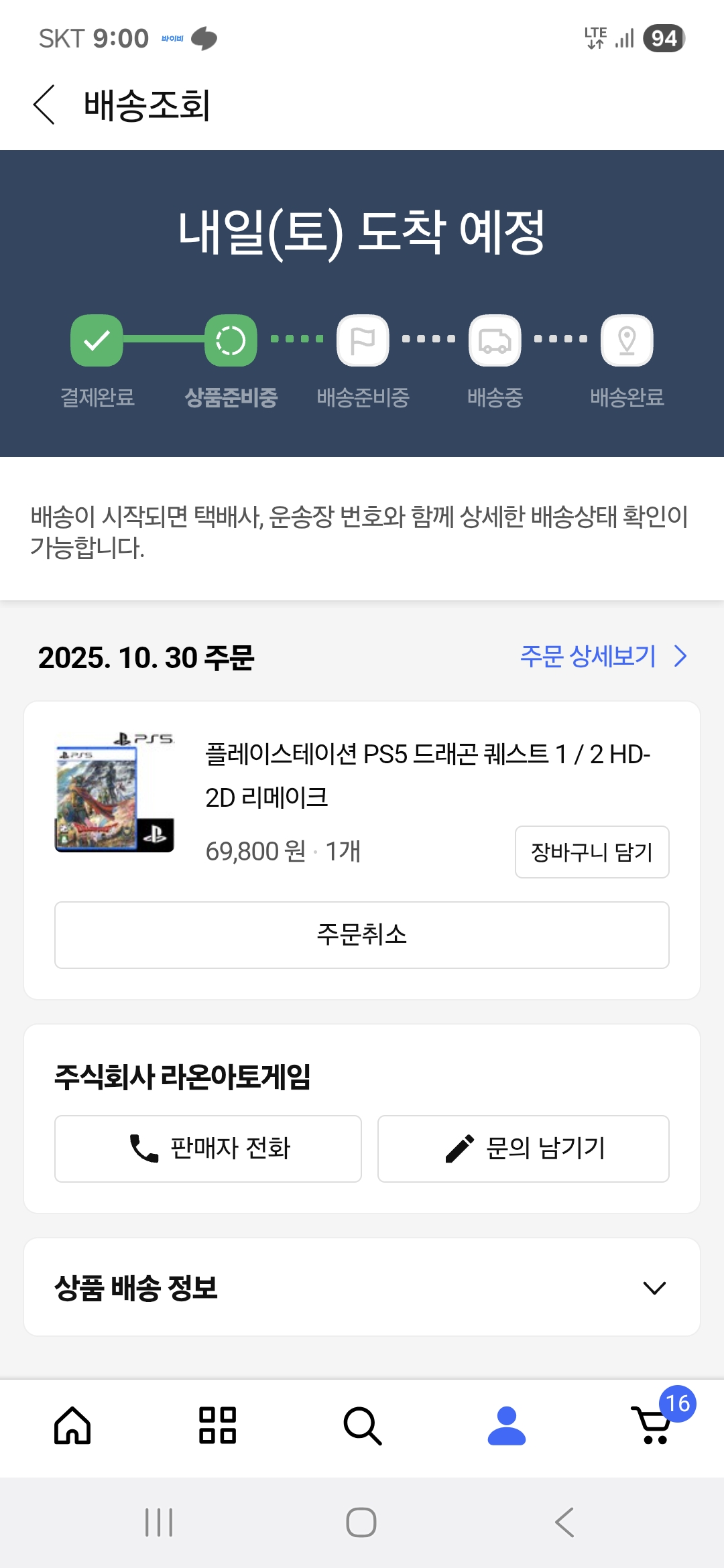Tap 장바구니 담기 button
This screenshot has height=1568, width=724.
point(591,852)
